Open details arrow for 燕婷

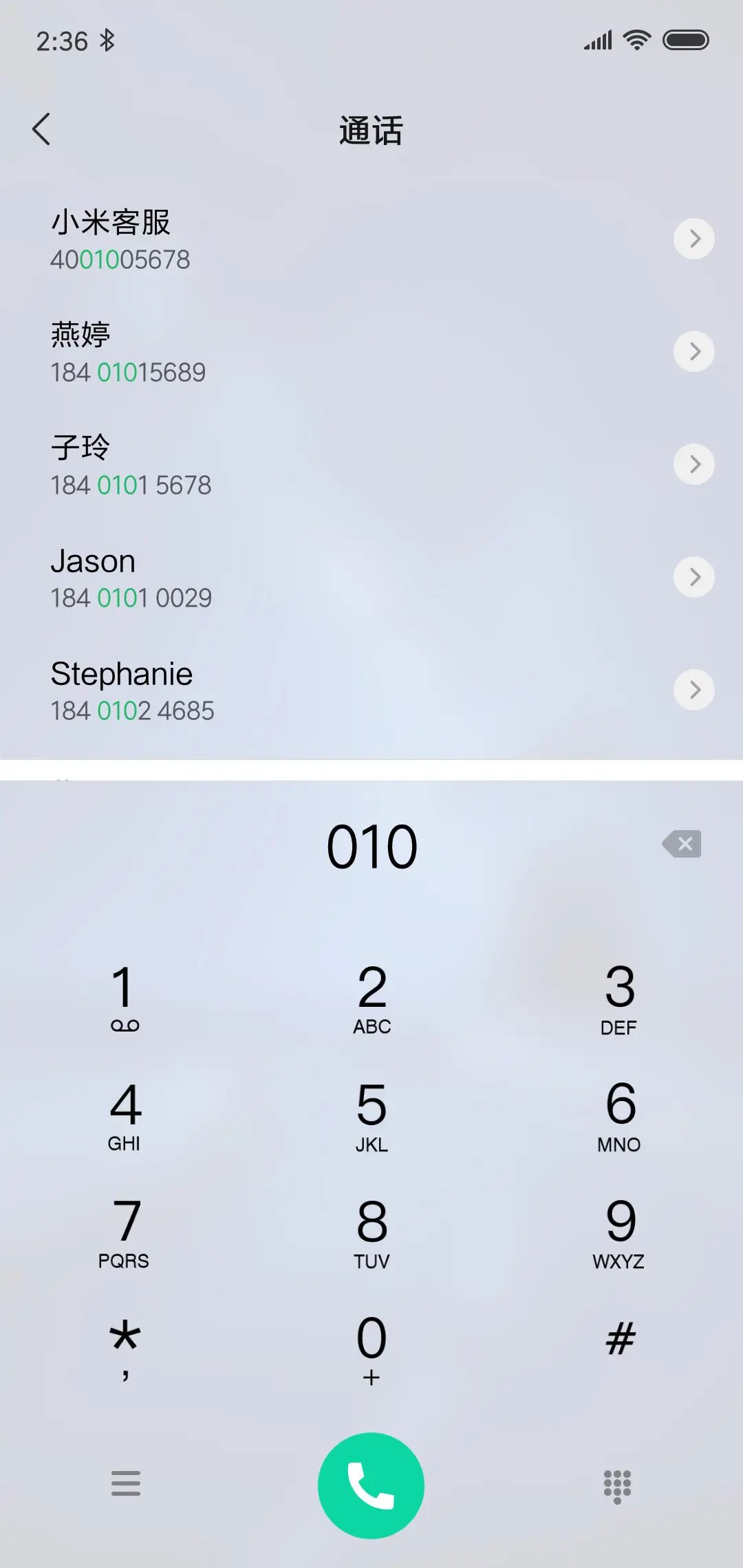(693, 351)
